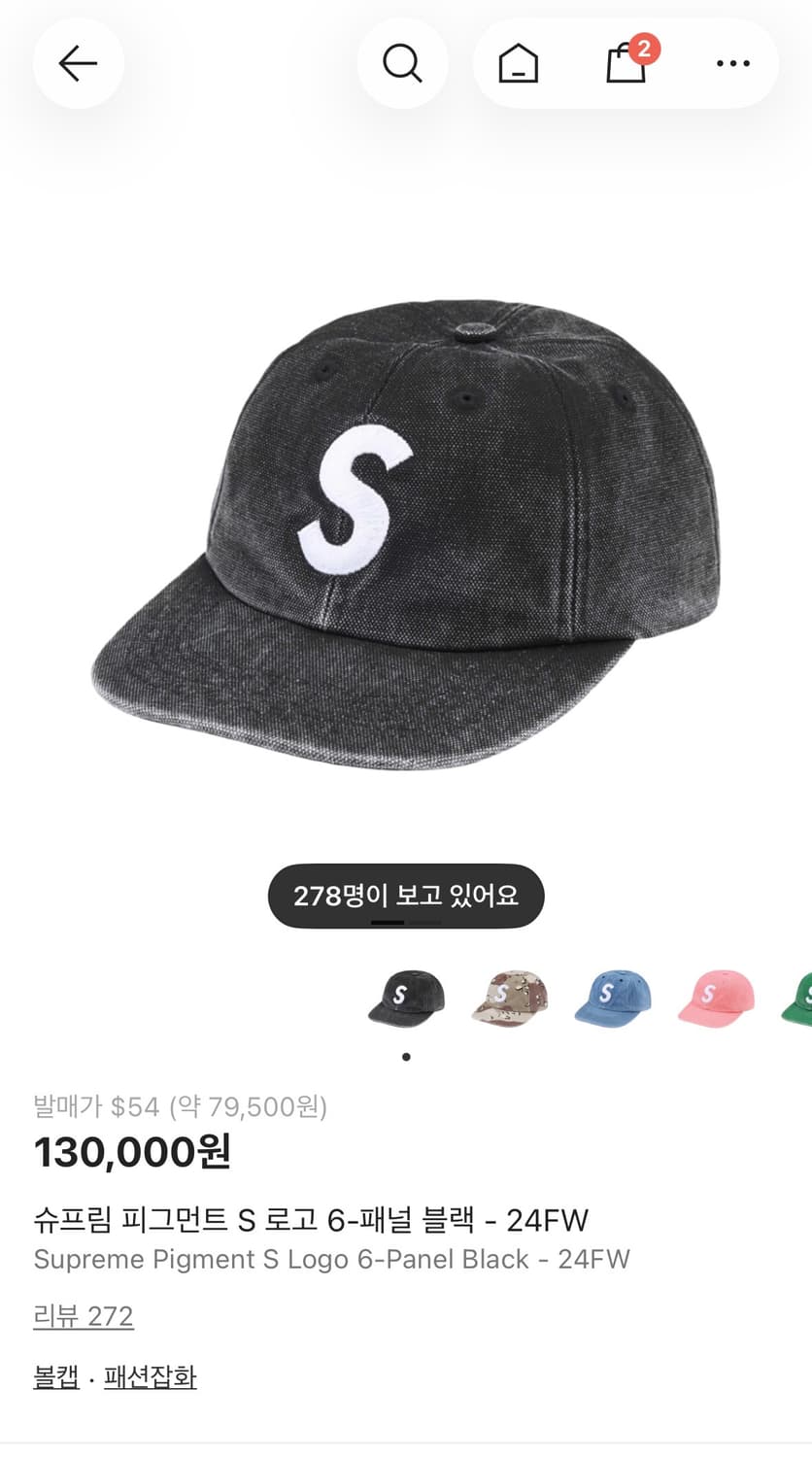The height and width of the screenshot is (1457, 812).
Task: Tap the magnifier to start a search
Action: [402, 64]
